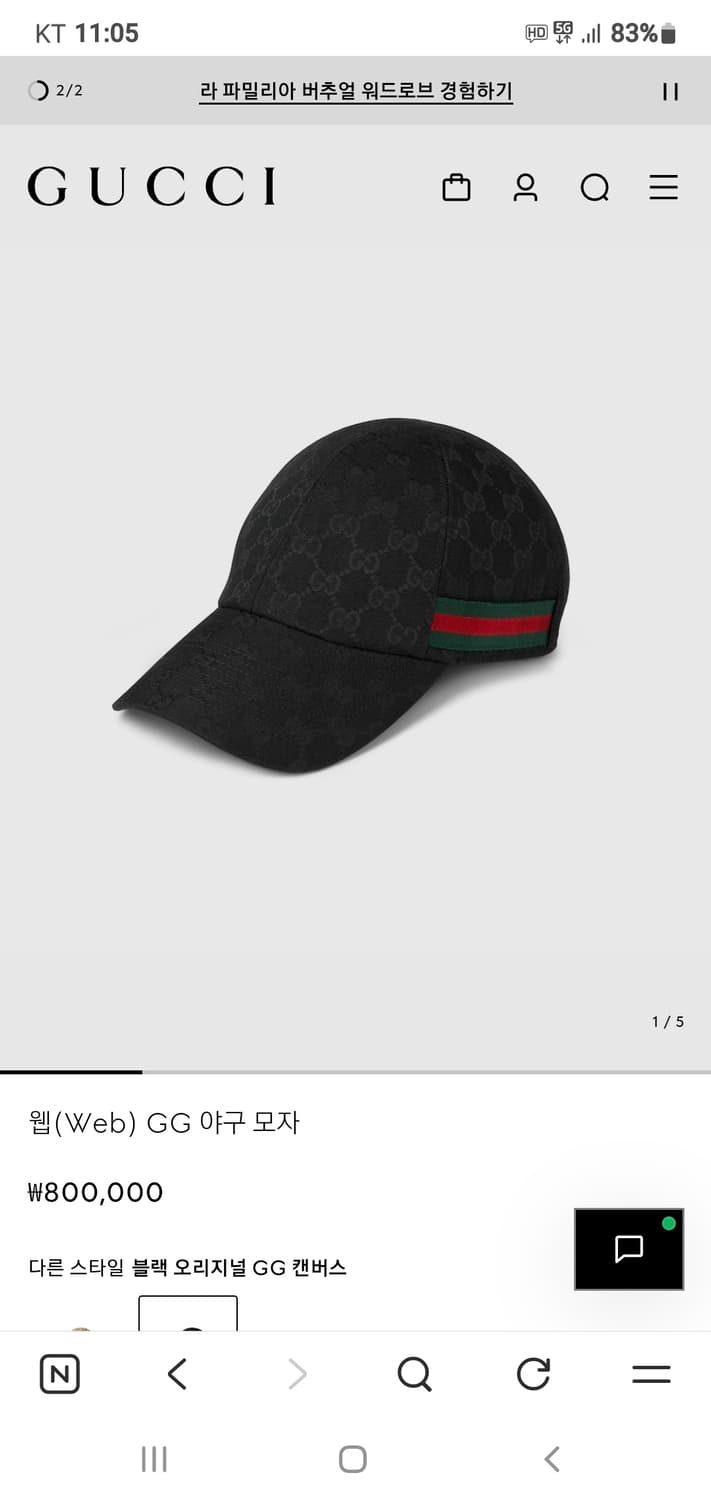Open the browser toolbar search

point(414,1374)
